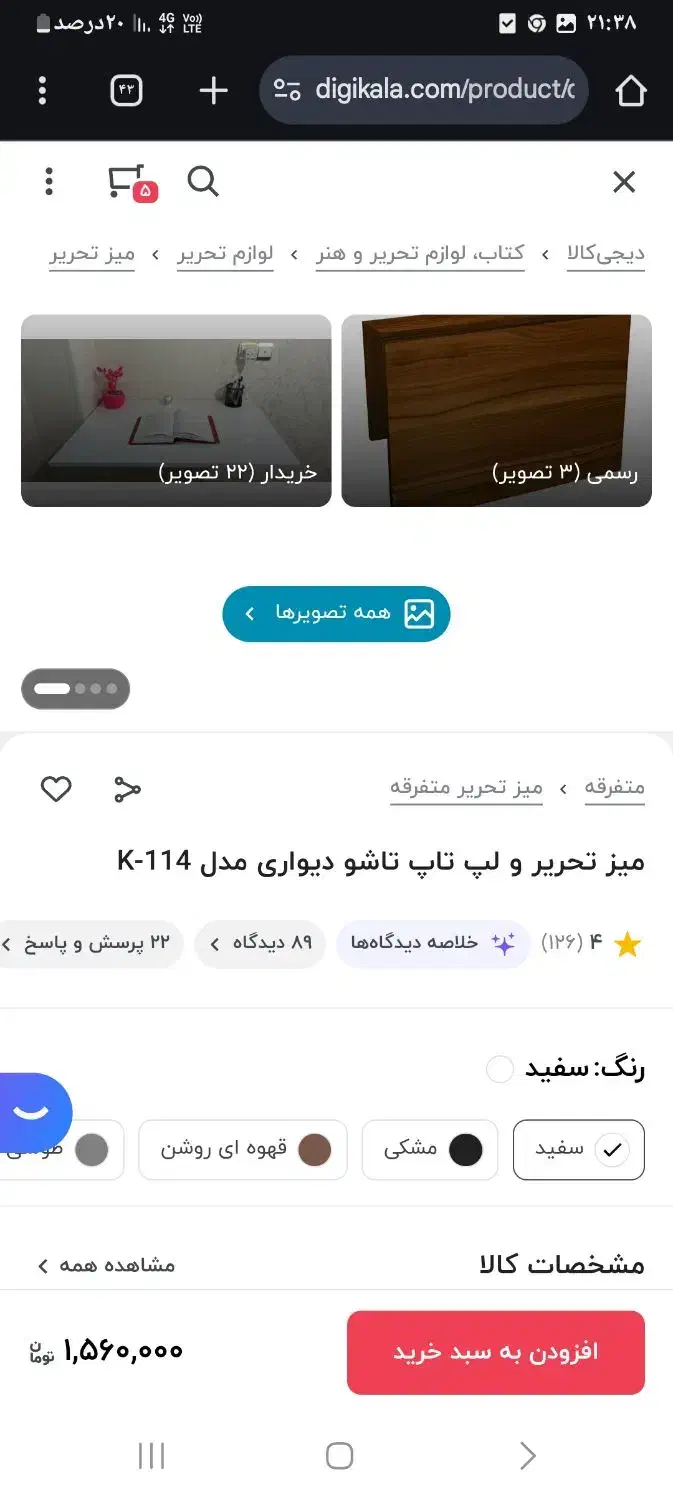Screen dimensions: 673x1500
Task: Open the ۲۲ پرسش و پاسخ chip
Action: coord(95,943)
